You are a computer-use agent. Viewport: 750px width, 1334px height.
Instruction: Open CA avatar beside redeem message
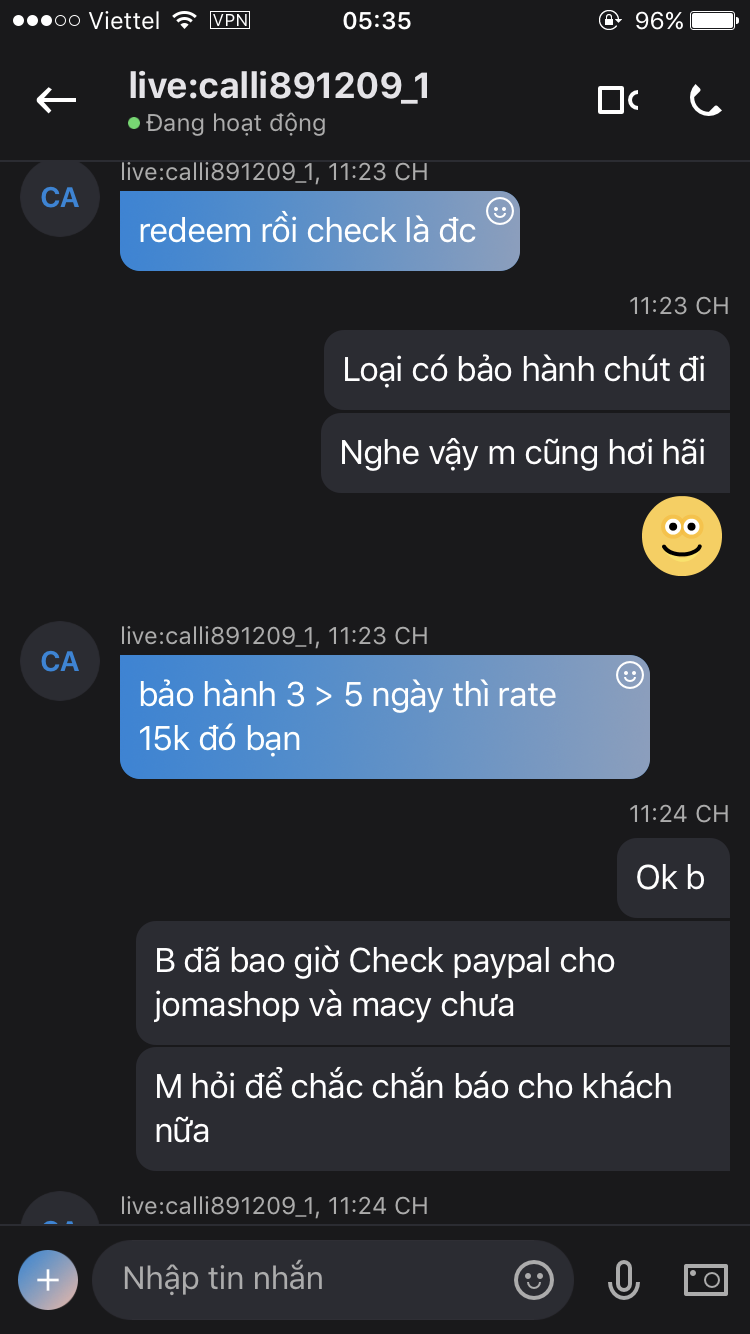click(60, 197)
